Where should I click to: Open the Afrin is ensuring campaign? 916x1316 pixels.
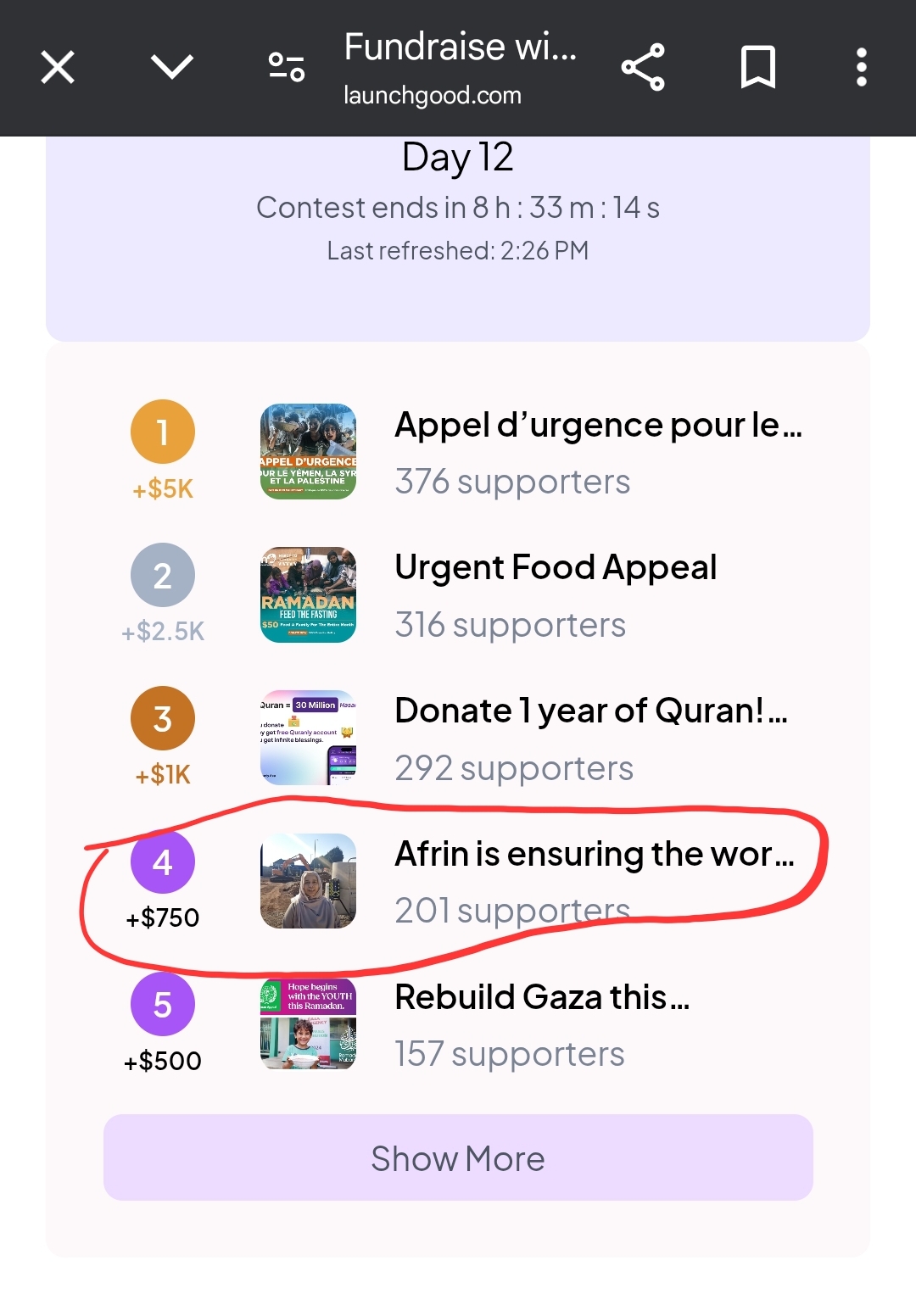[x=594, y=854]
